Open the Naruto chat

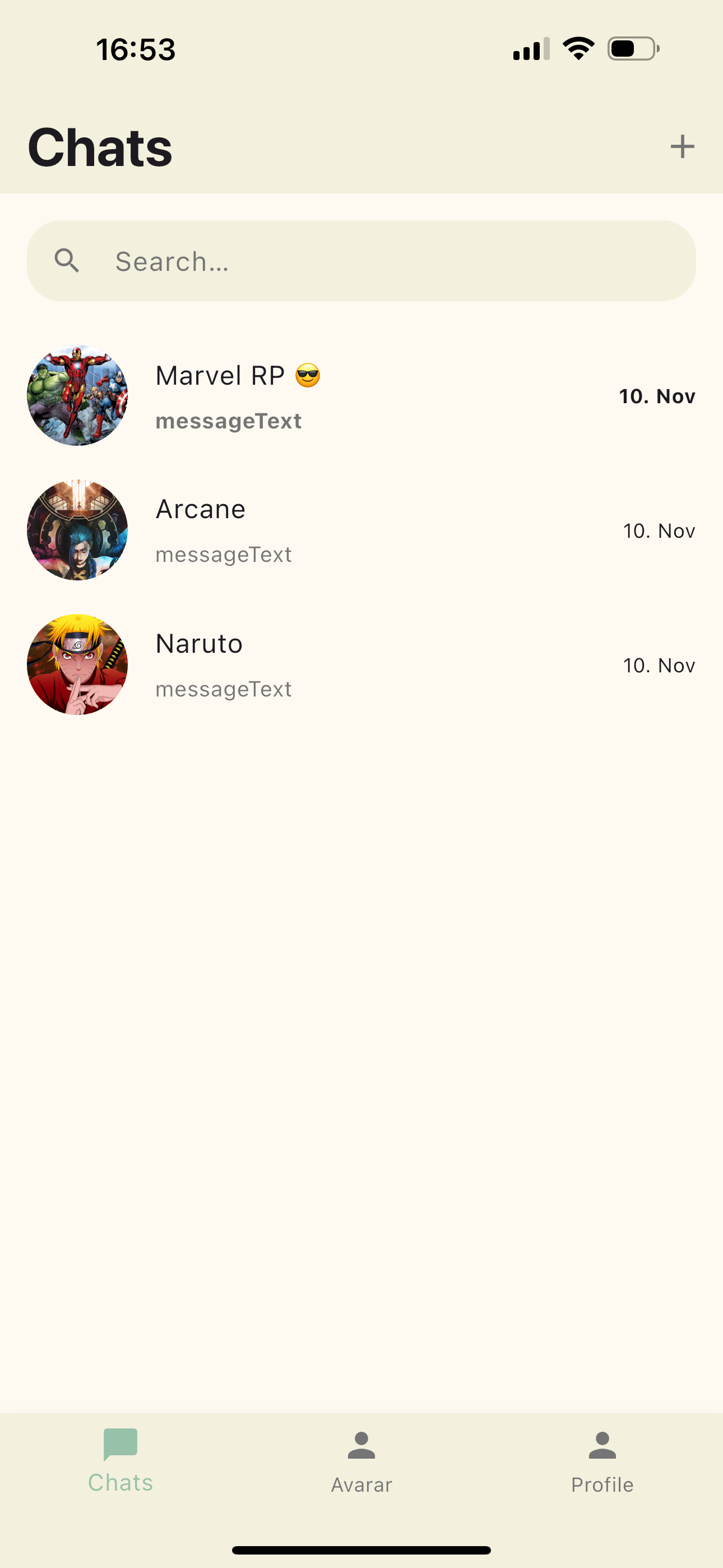coord(361,665)
